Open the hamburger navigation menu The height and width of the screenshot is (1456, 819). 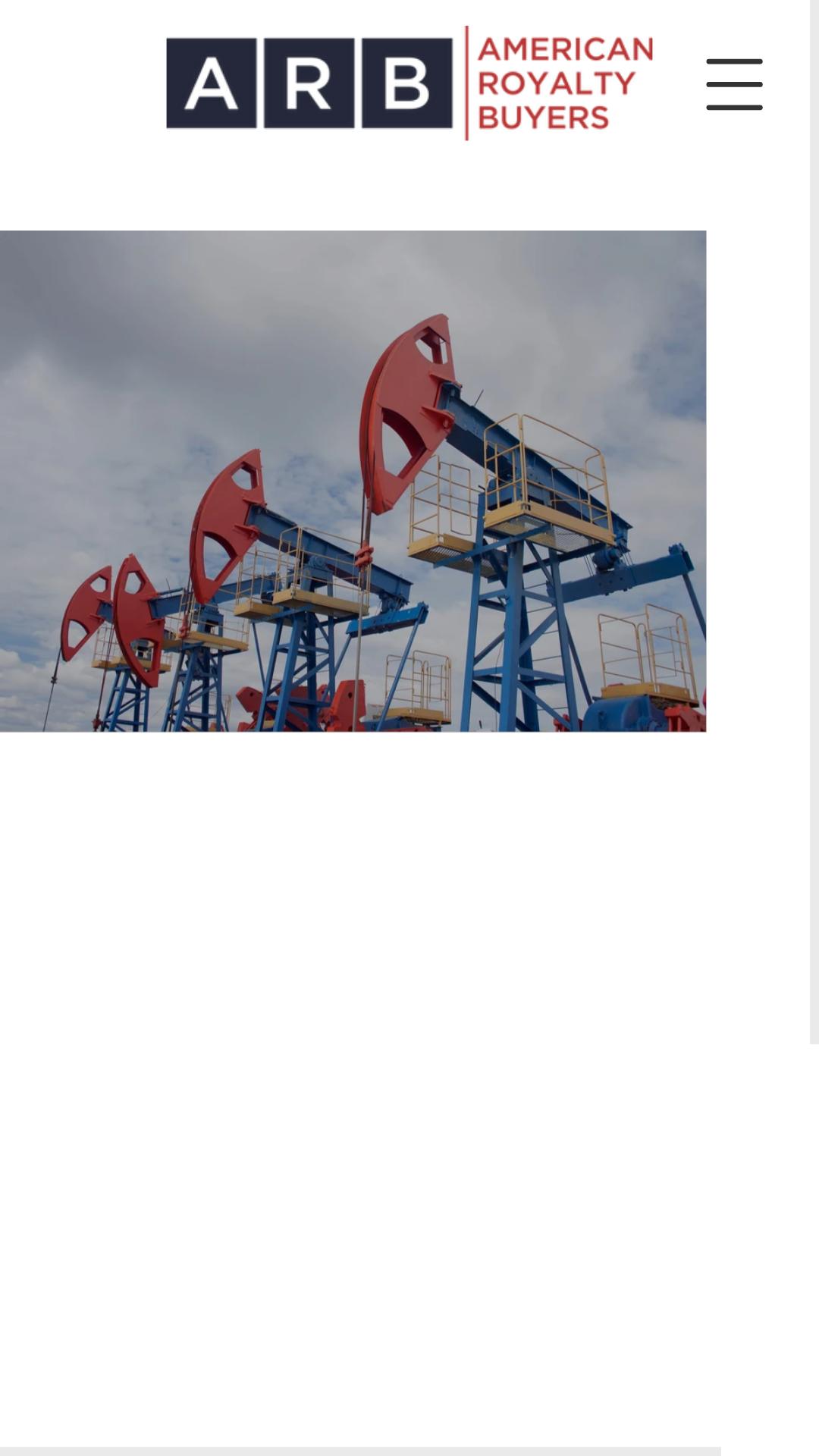734,84
